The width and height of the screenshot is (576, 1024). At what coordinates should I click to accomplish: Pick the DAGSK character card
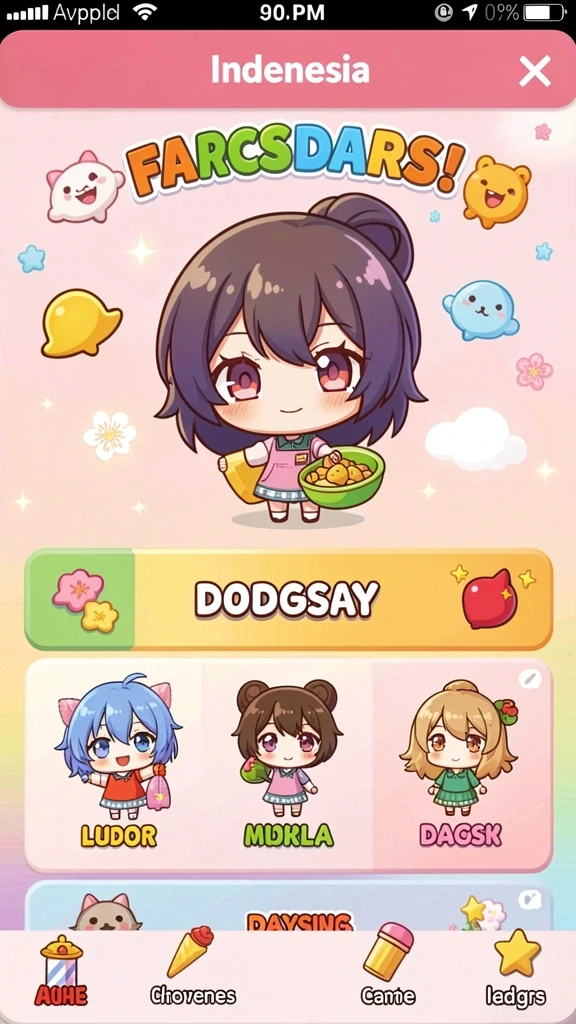pos(461,763)
